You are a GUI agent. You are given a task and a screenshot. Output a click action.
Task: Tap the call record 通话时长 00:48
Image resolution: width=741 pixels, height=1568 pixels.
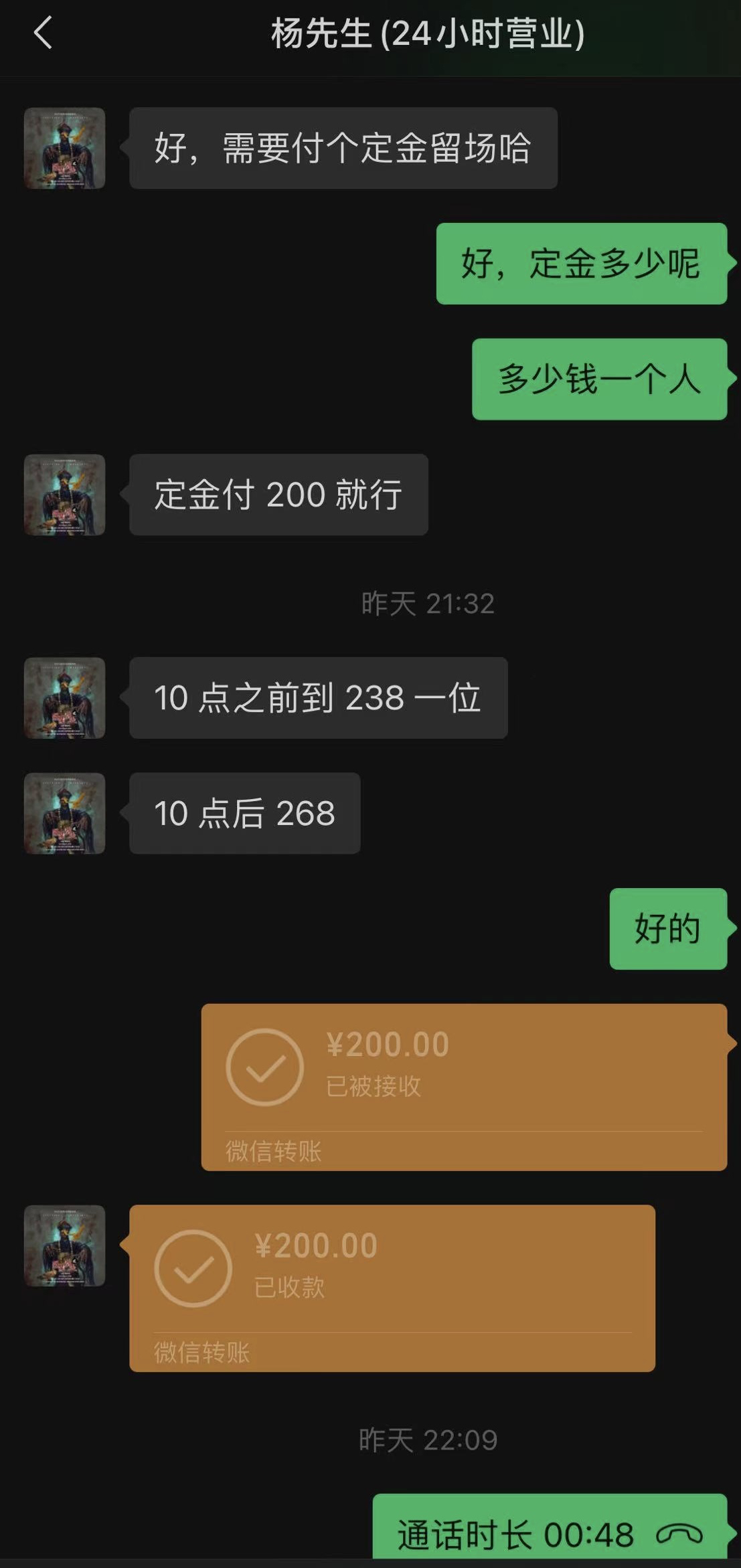point(549,1533)
